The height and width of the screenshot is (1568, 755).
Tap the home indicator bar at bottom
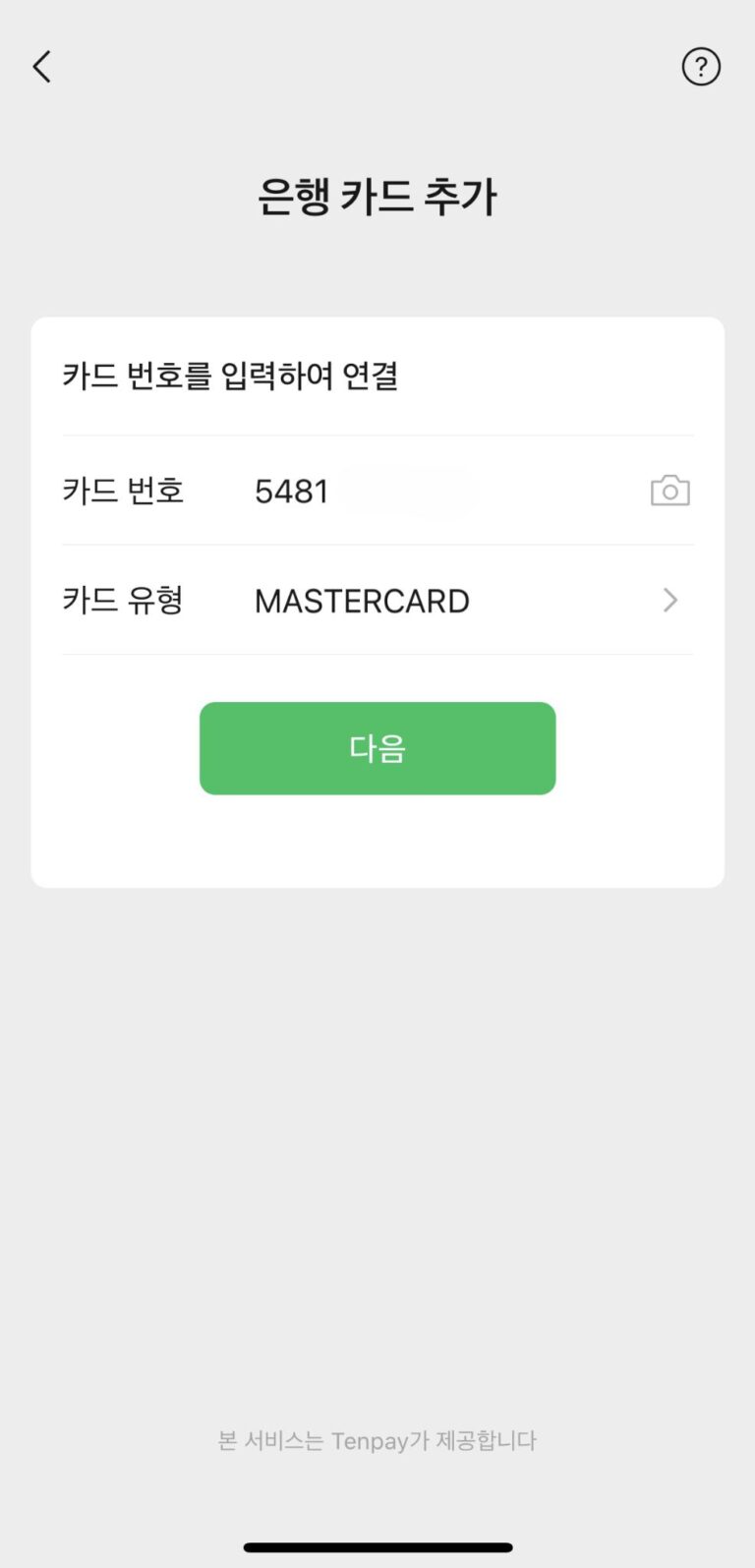coord(377,1546)
